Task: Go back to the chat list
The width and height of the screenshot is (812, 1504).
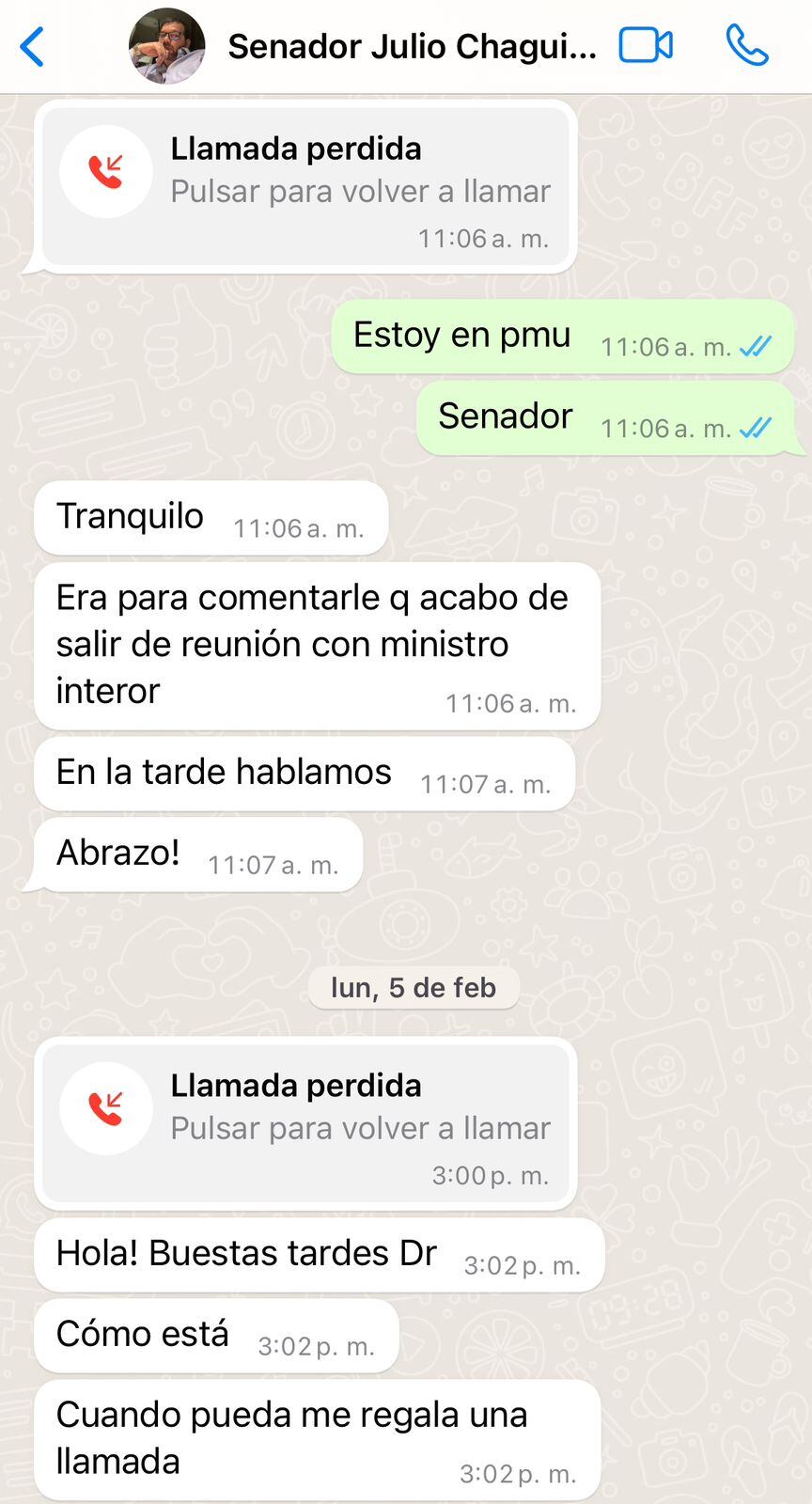Action: click(x=32, y=46)
